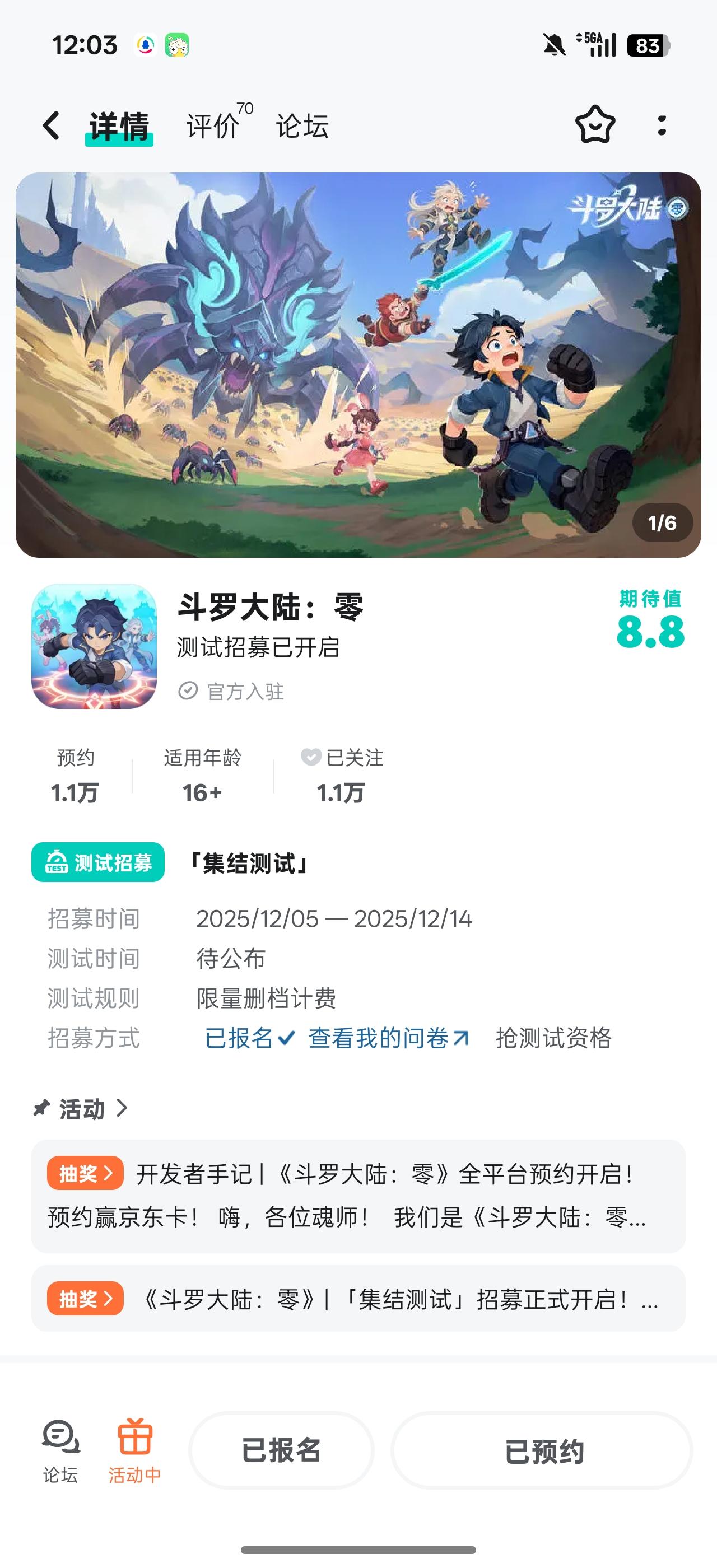Tap the game banner screenshot showing 1/6
This screenshot has width=717, height=1568.
(358, 364)
